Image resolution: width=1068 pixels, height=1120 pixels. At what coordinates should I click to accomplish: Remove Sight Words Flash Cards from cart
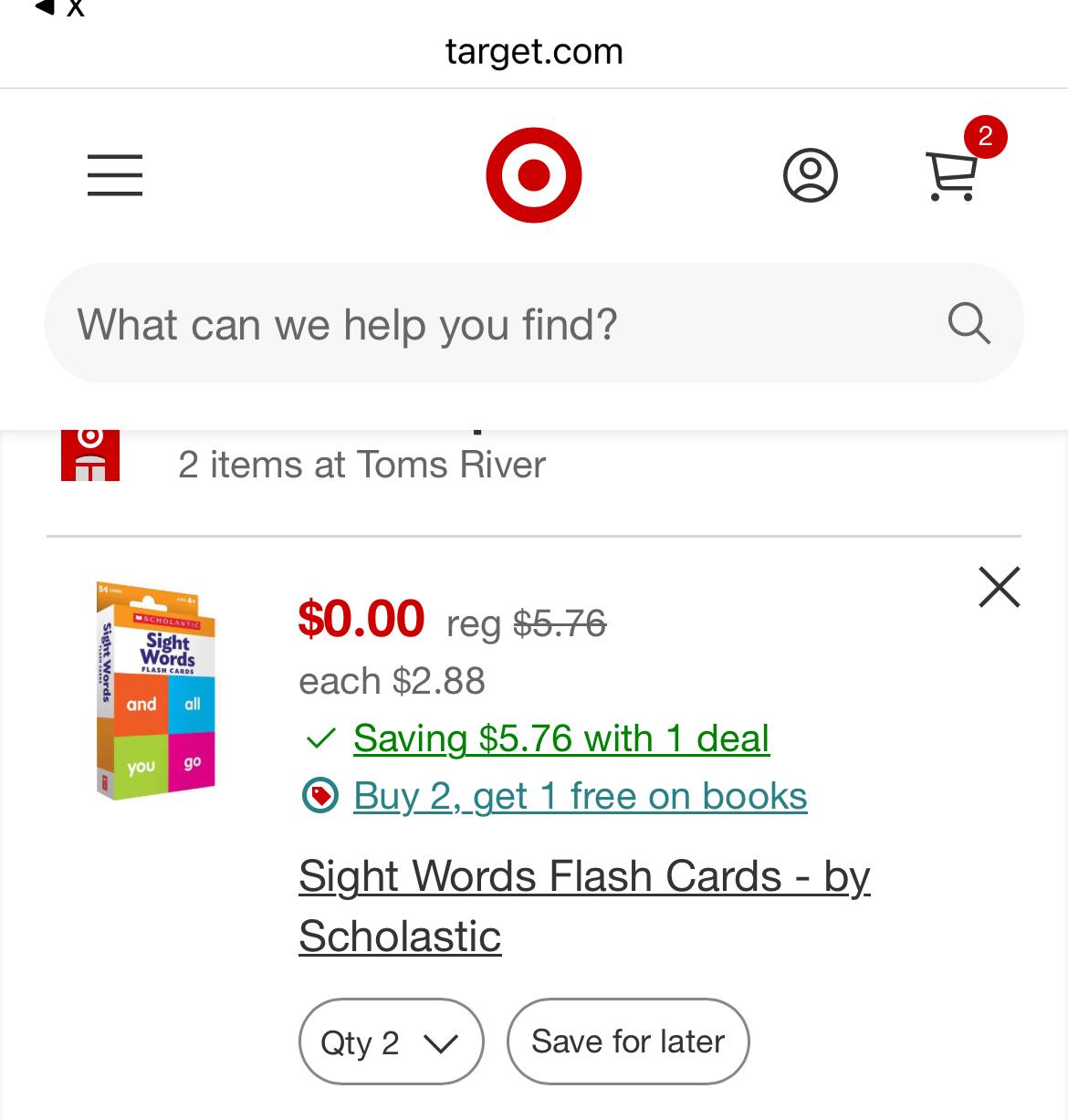tap(999, 587)
